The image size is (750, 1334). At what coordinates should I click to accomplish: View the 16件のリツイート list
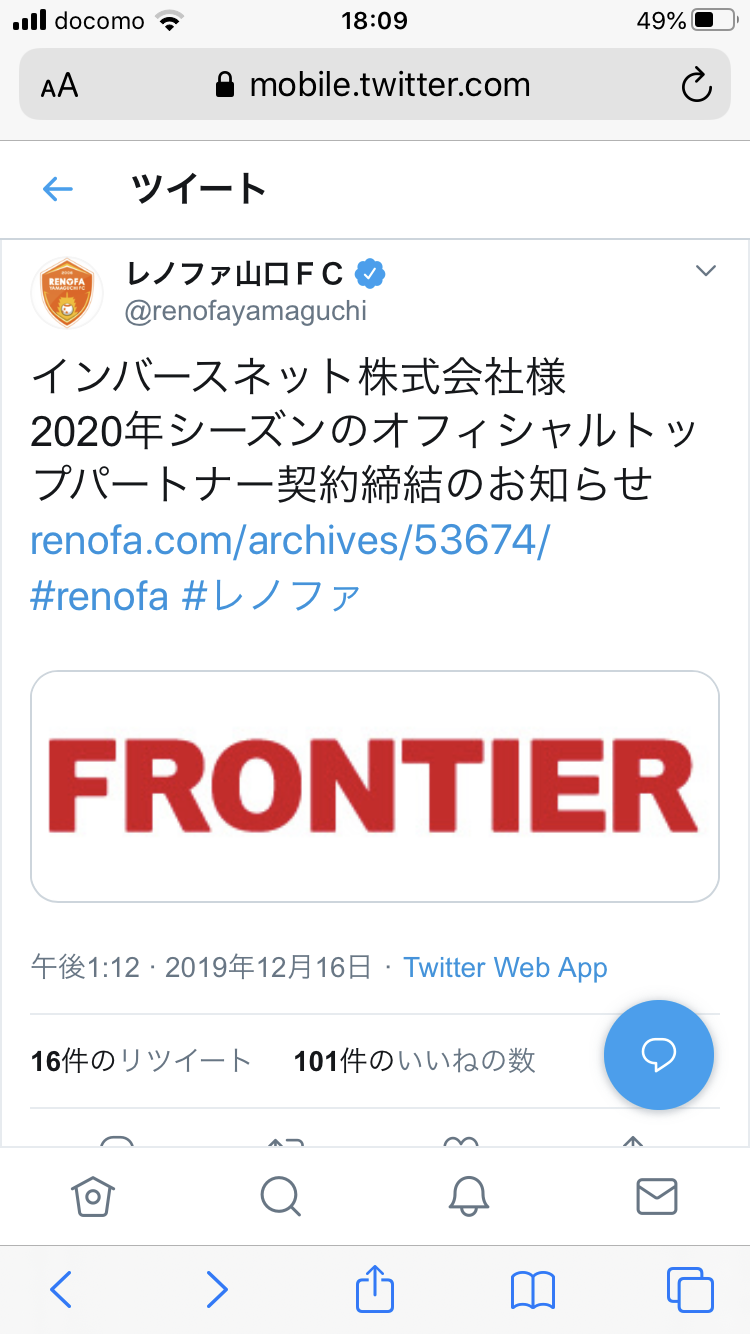(x=141, y=1061)
